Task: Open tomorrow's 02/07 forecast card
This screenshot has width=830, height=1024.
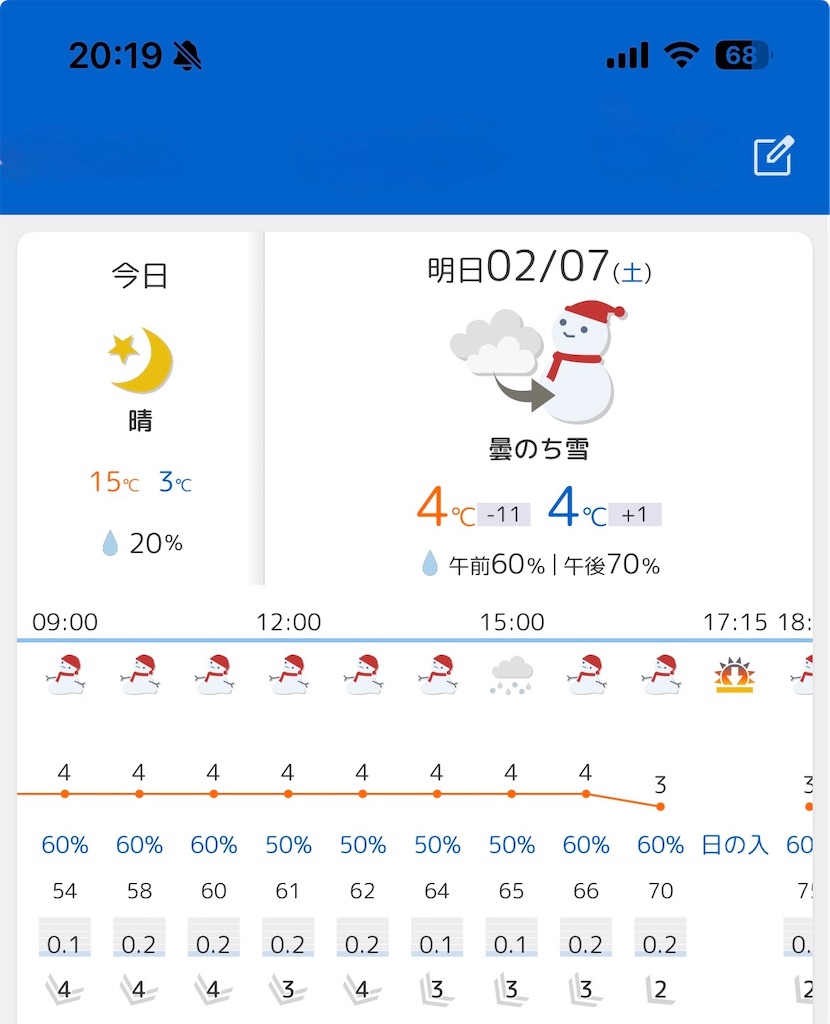Action: point(539,408)
